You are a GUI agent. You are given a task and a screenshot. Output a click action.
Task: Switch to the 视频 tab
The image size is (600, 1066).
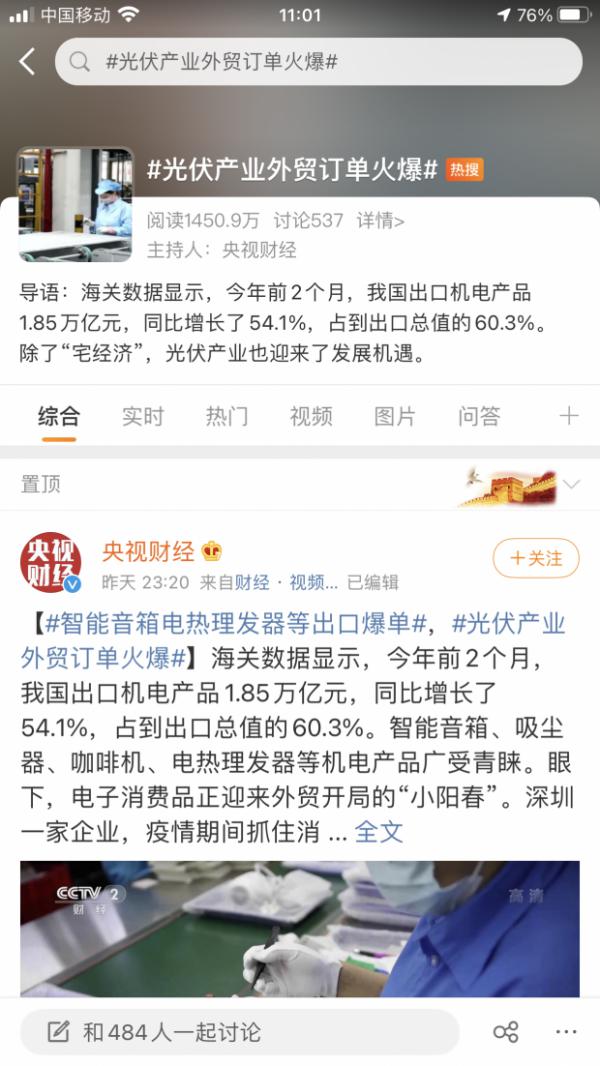(x=310, y=416)
